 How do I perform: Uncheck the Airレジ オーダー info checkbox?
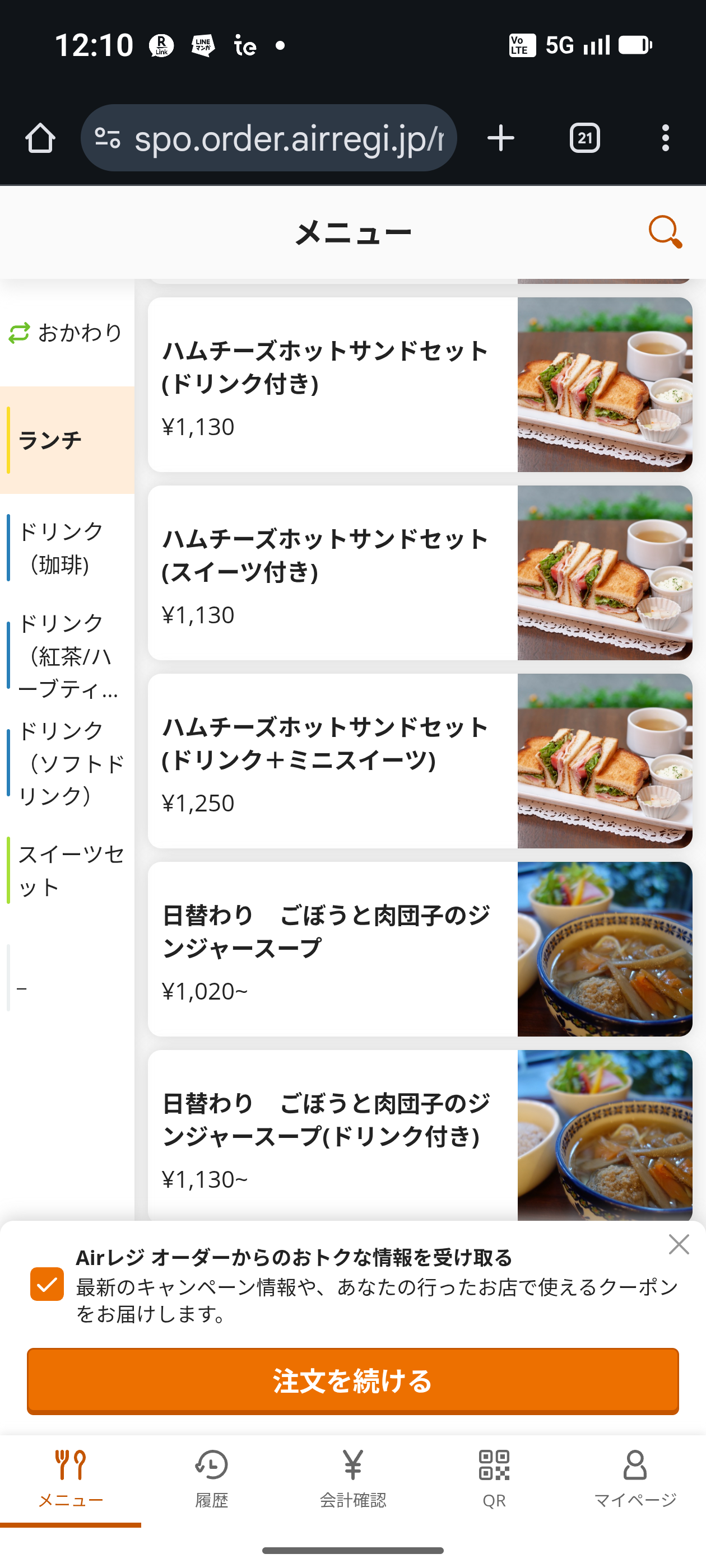[x=48, y=1284]
